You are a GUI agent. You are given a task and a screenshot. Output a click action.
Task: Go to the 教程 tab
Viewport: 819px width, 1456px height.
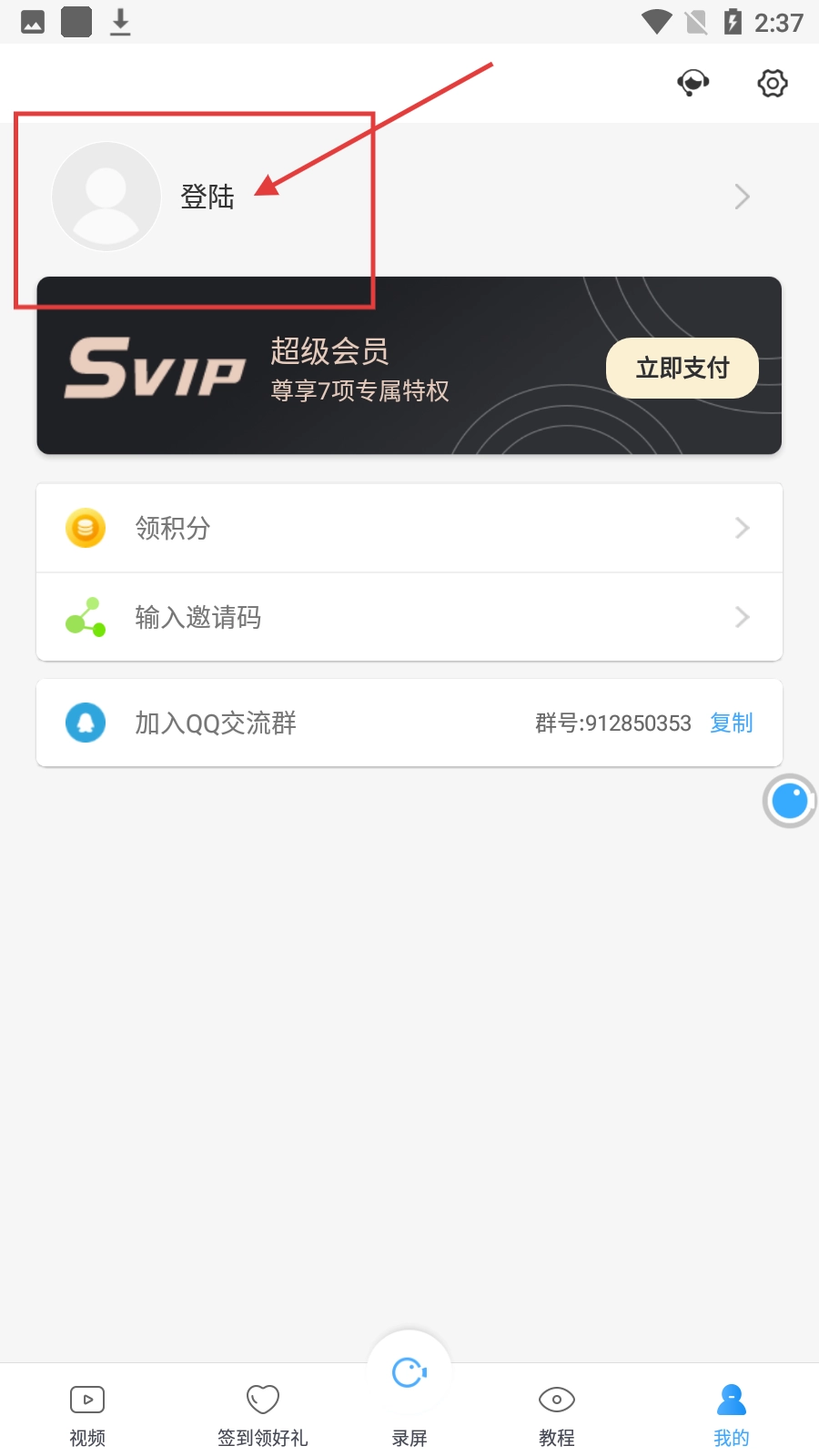pyautogui.click(x=557, y=1414)
